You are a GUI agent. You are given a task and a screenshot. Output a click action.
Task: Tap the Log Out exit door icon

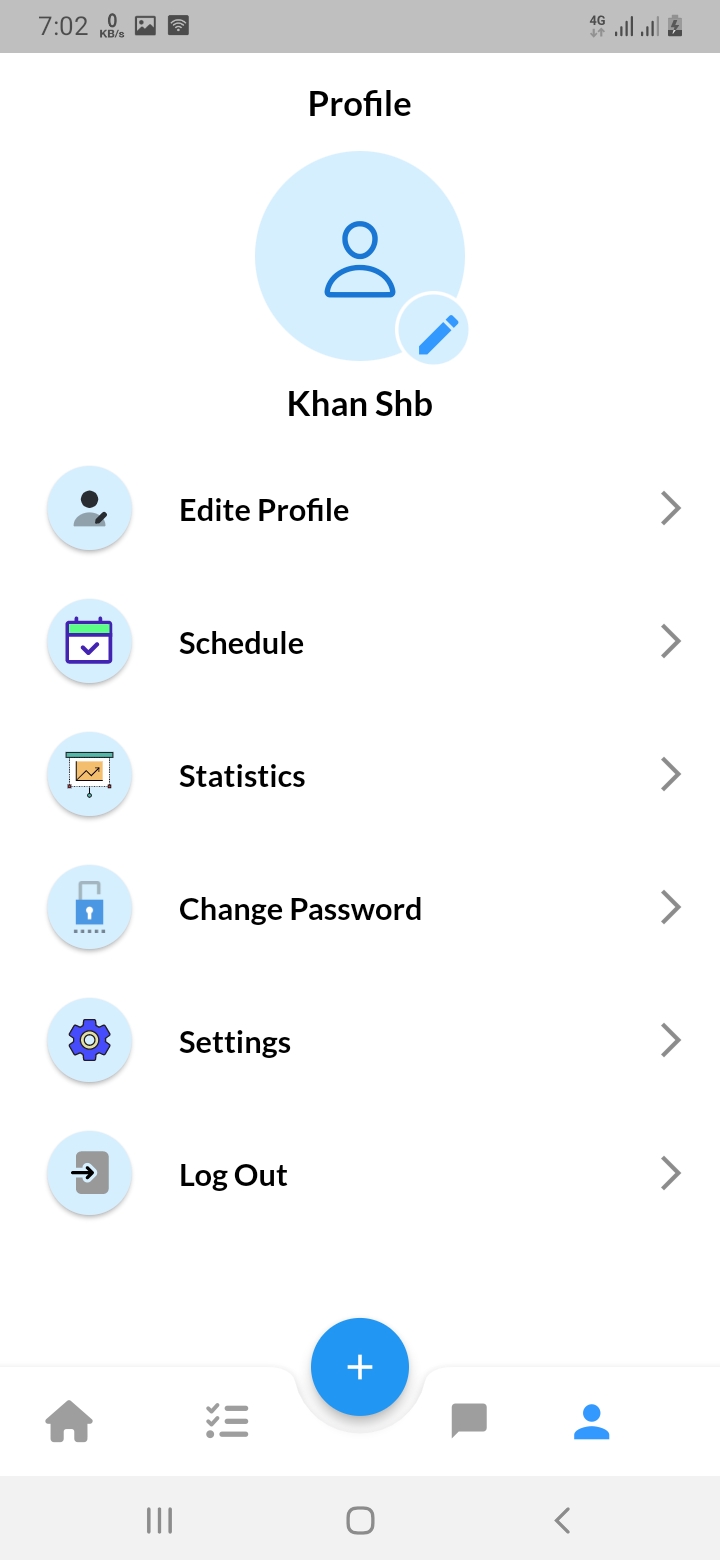coord(89,1173)
